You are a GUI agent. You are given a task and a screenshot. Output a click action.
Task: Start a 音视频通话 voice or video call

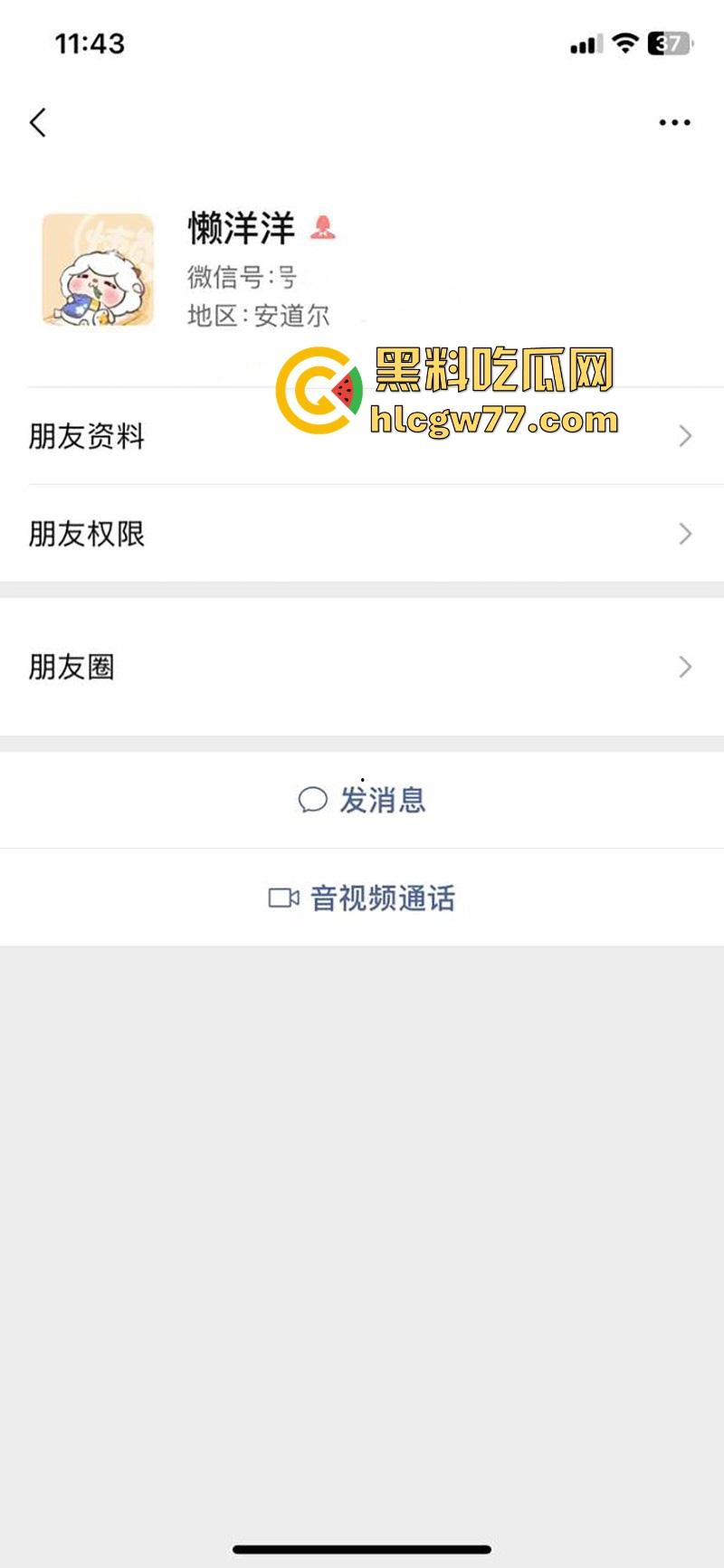tap(385, 897)
